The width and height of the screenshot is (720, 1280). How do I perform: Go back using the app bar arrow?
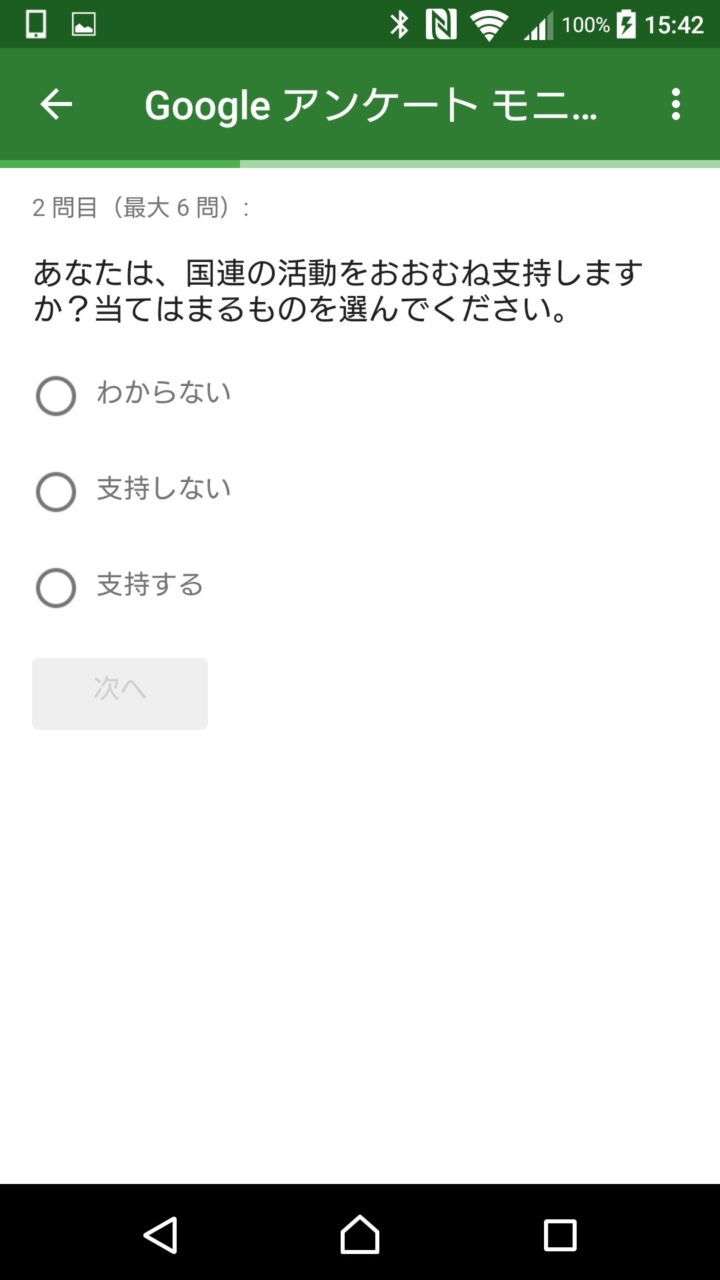(56, 104)
